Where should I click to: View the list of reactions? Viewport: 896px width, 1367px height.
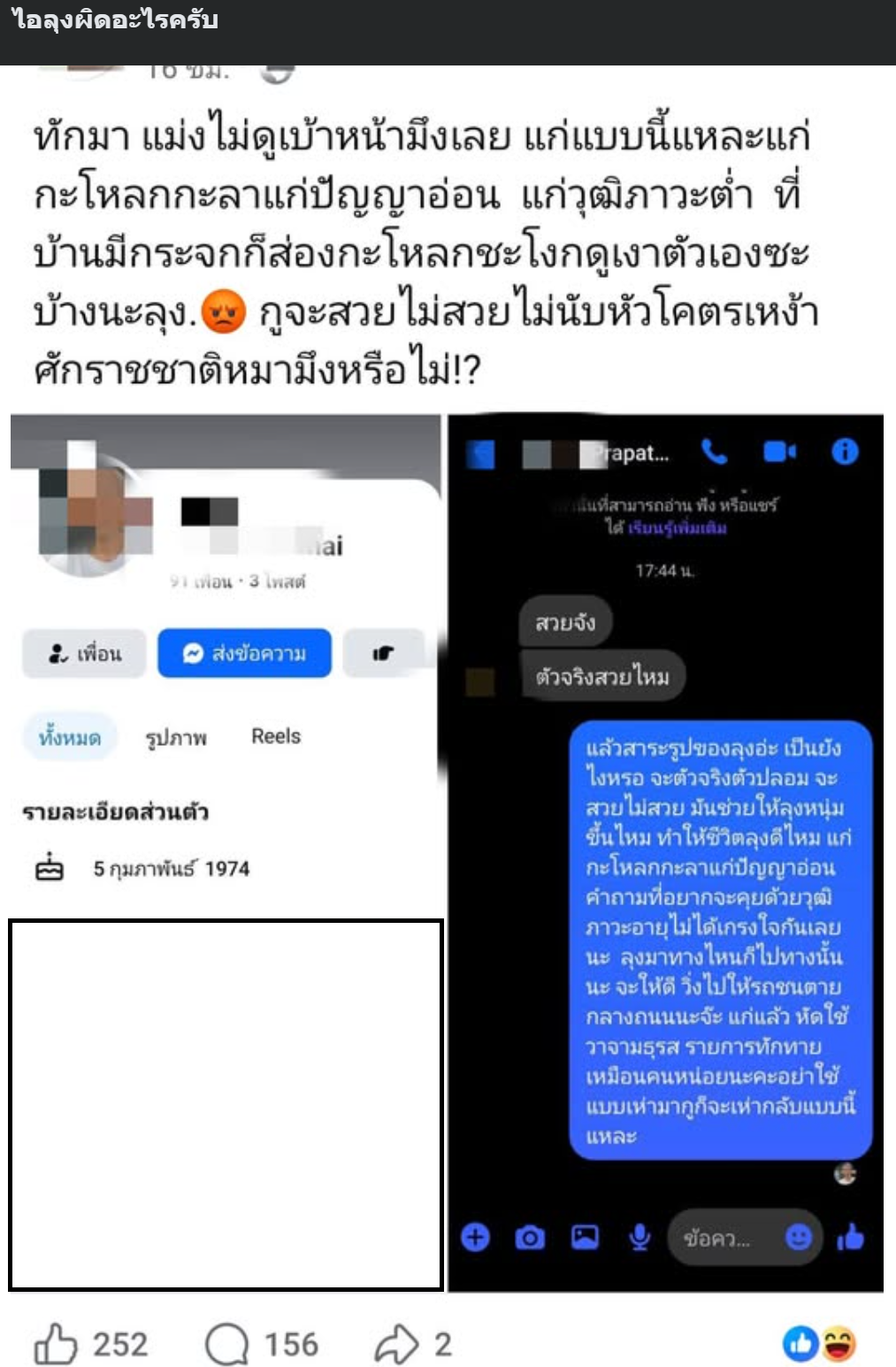[x=819, y=1343]
